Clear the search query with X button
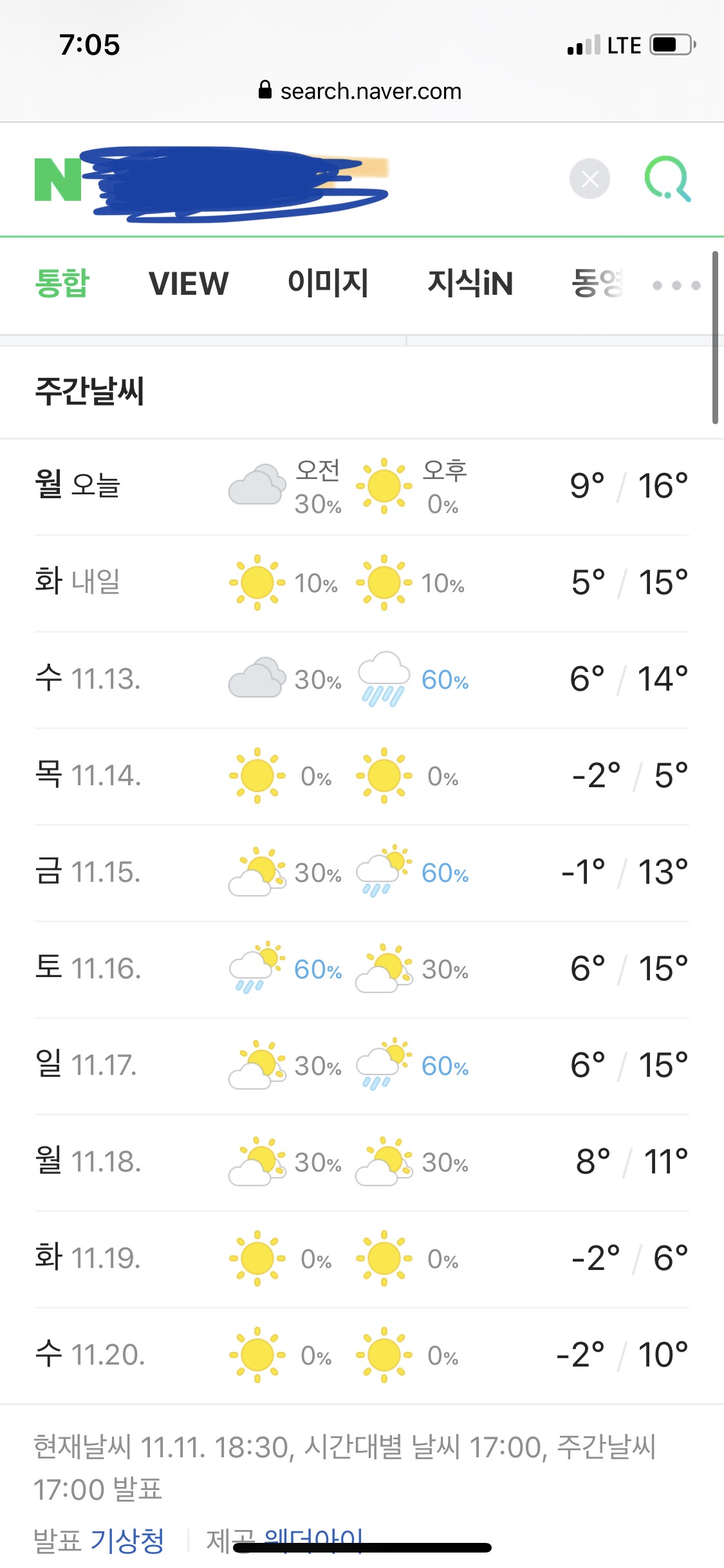 coord(589,179)
